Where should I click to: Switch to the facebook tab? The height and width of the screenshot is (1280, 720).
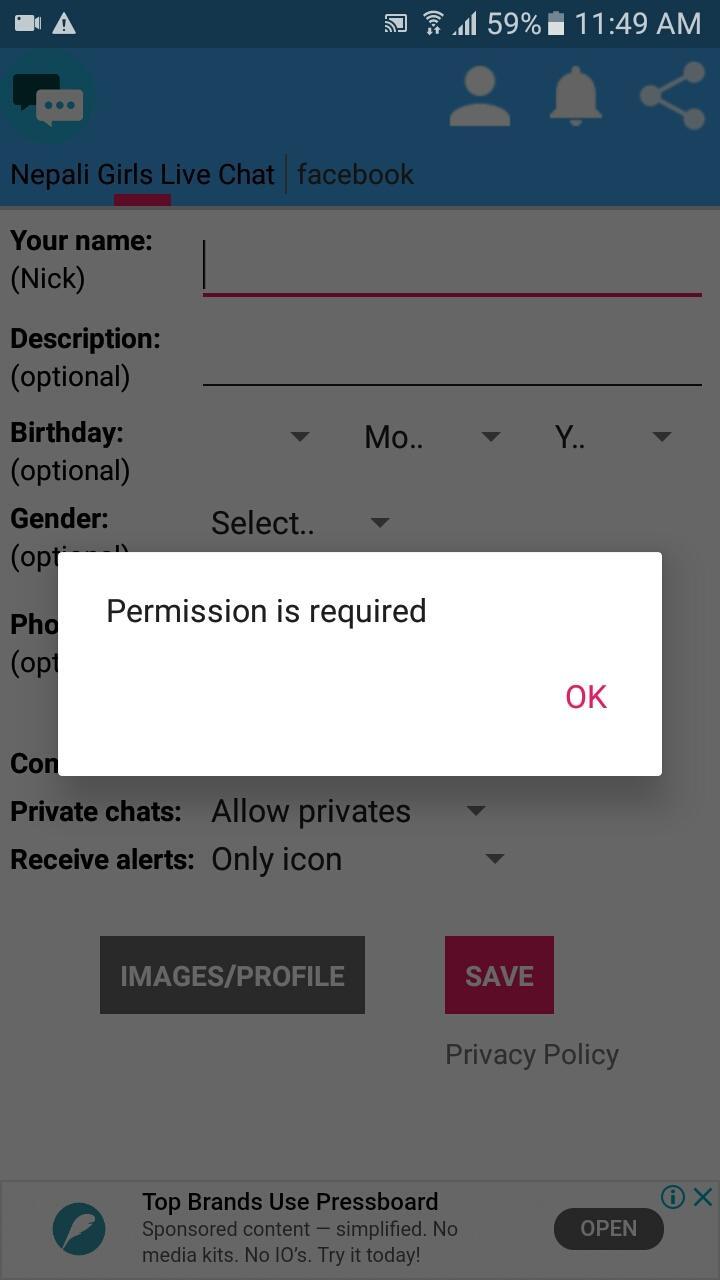(x=355, y=174)
